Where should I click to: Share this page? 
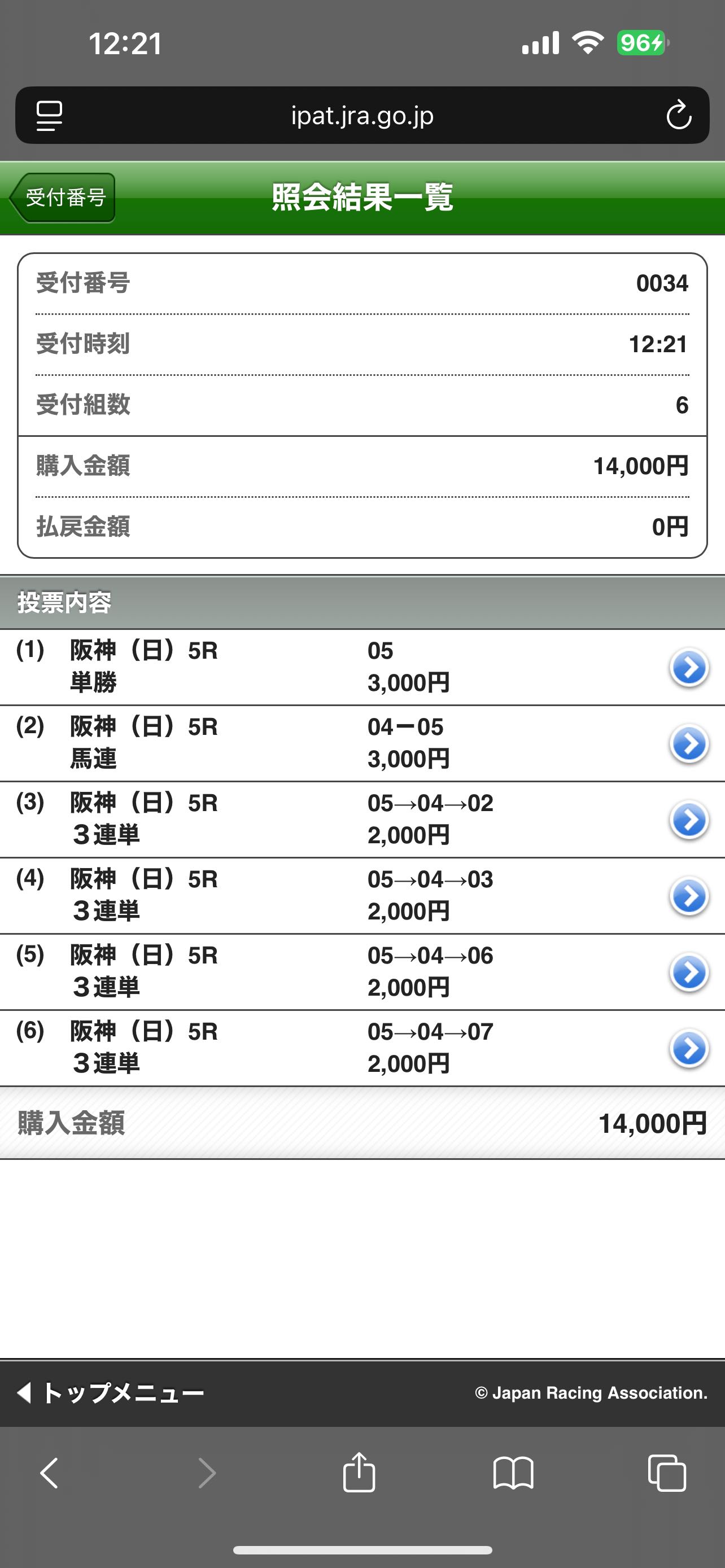tap(359, 1473)
